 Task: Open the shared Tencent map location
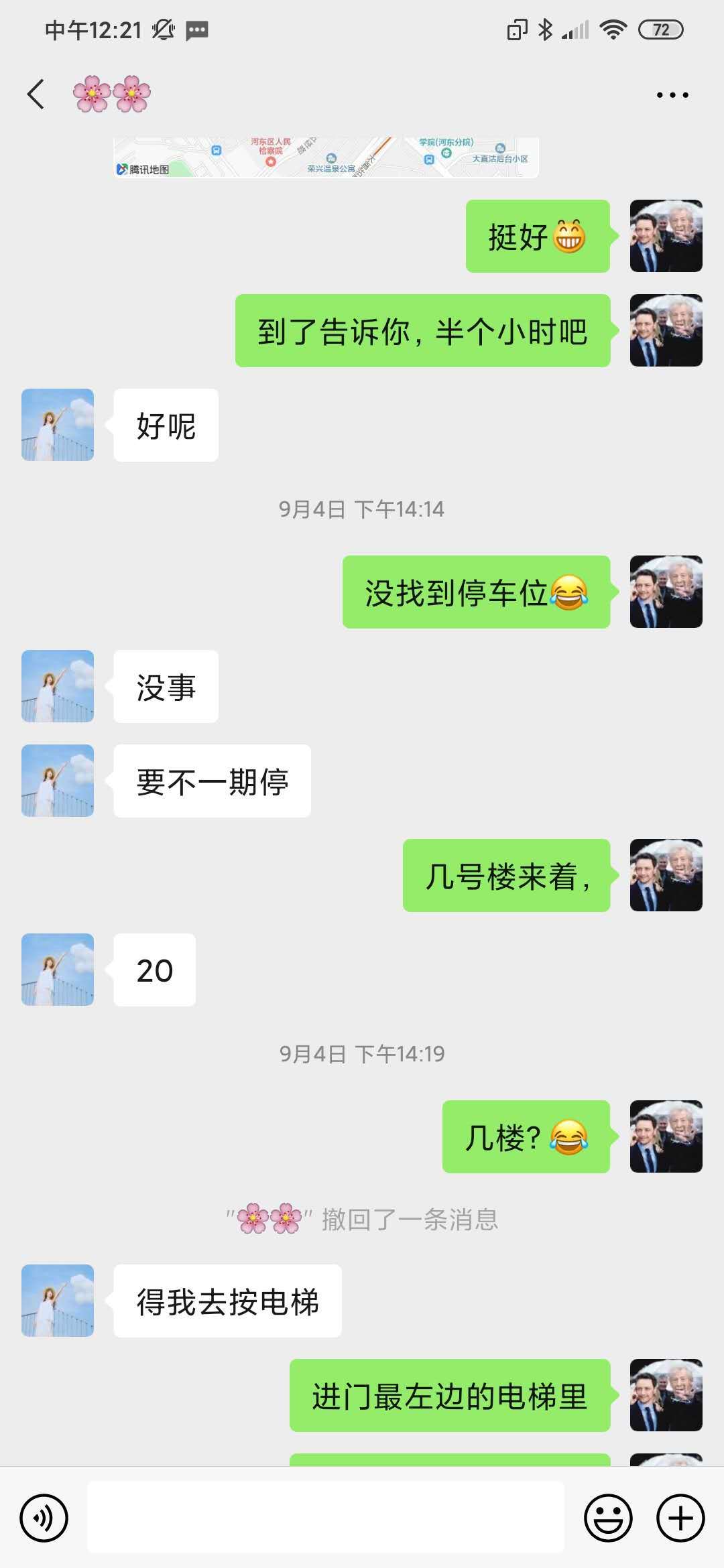click(x=326, y=158)
